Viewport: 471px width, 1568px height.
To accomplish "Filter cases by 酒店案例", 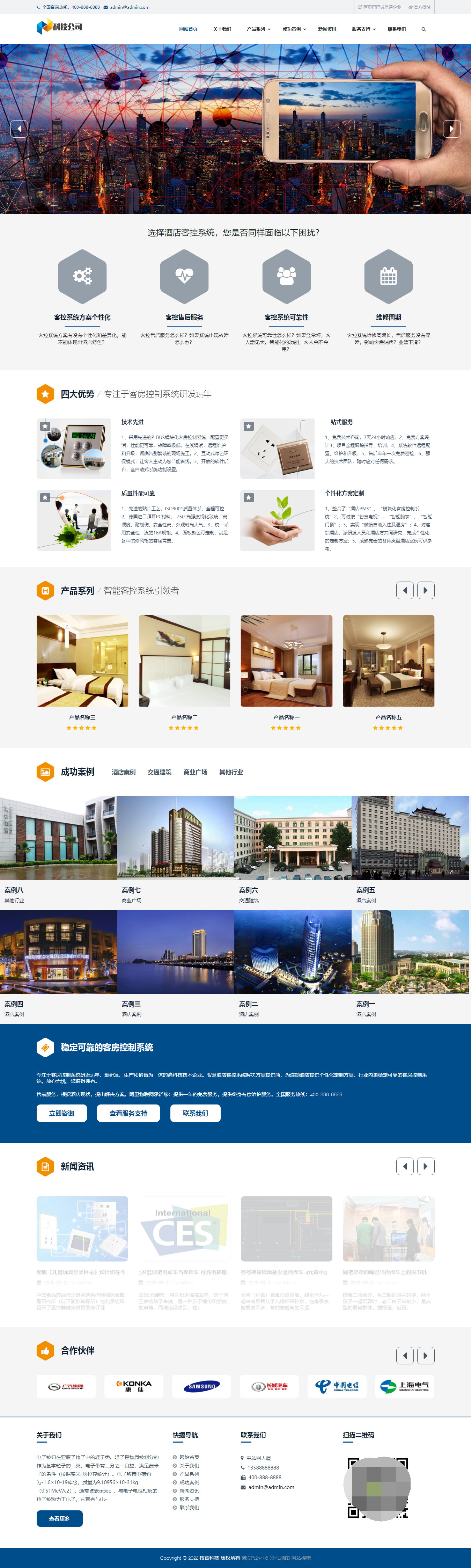I will [x=124, y=772].
